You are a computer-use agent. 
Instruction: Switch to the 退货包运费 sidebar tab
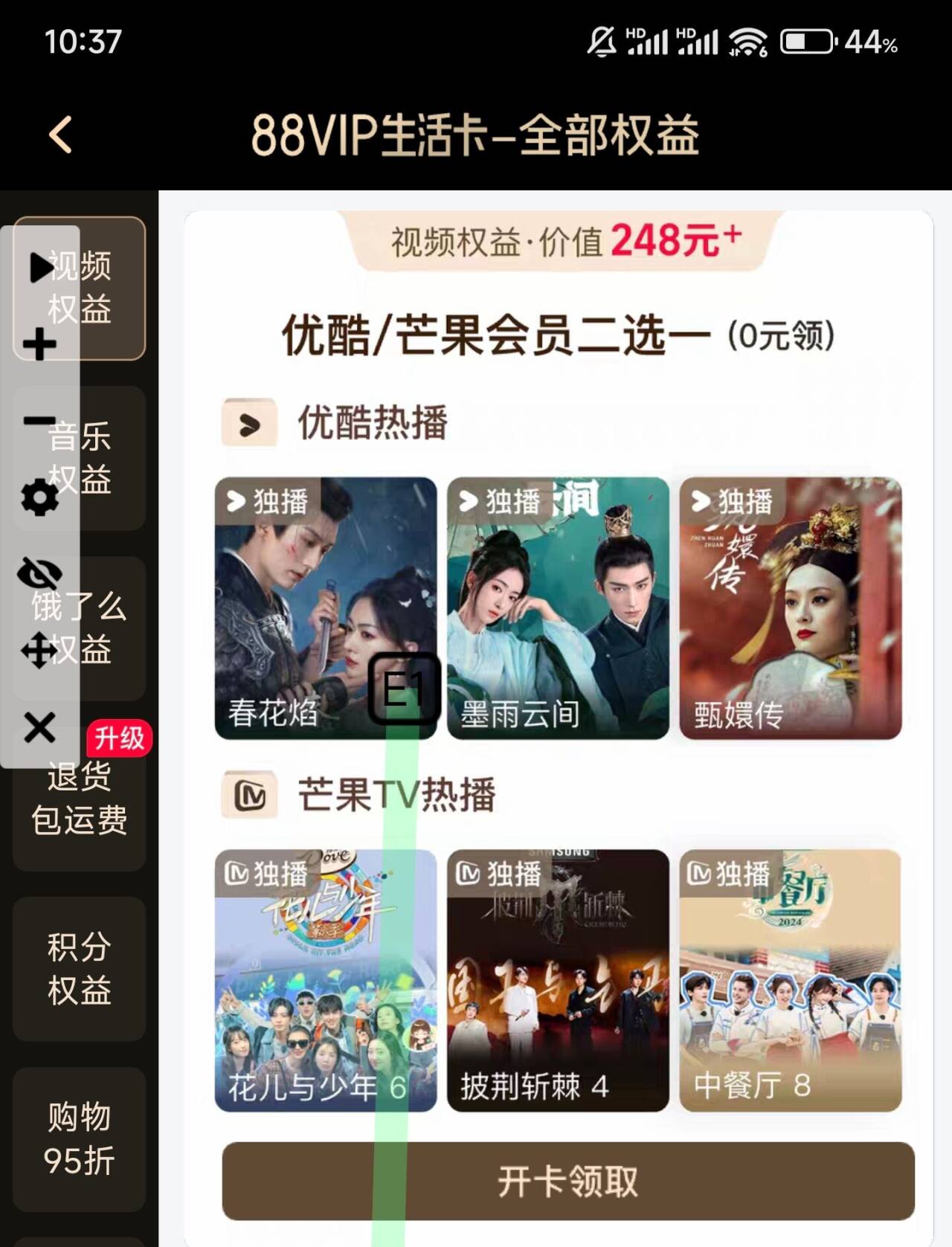tap(79, 799)
